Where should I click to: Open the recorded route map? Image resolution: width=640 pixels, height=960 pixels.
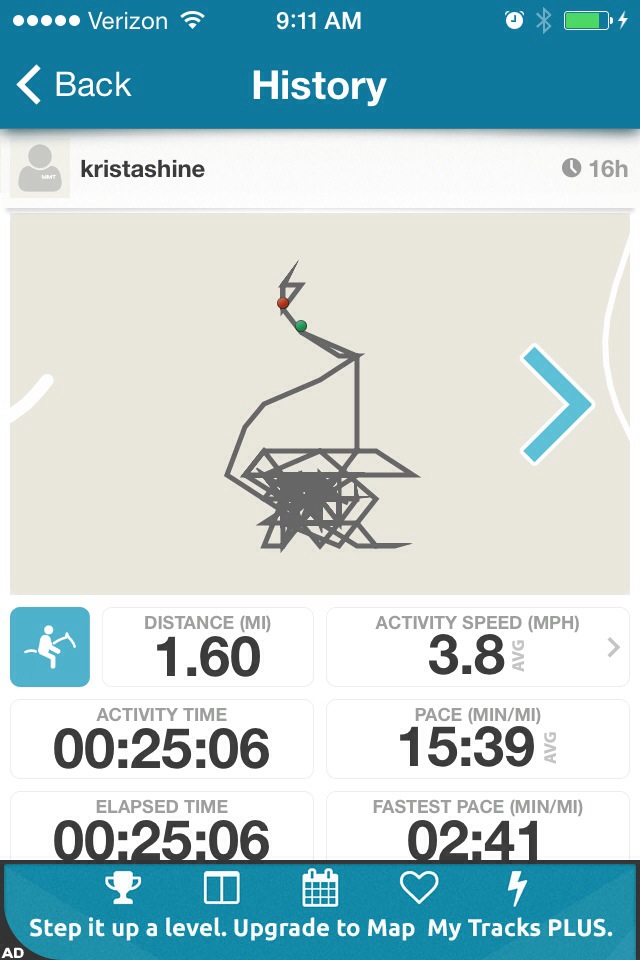point(300,420)
